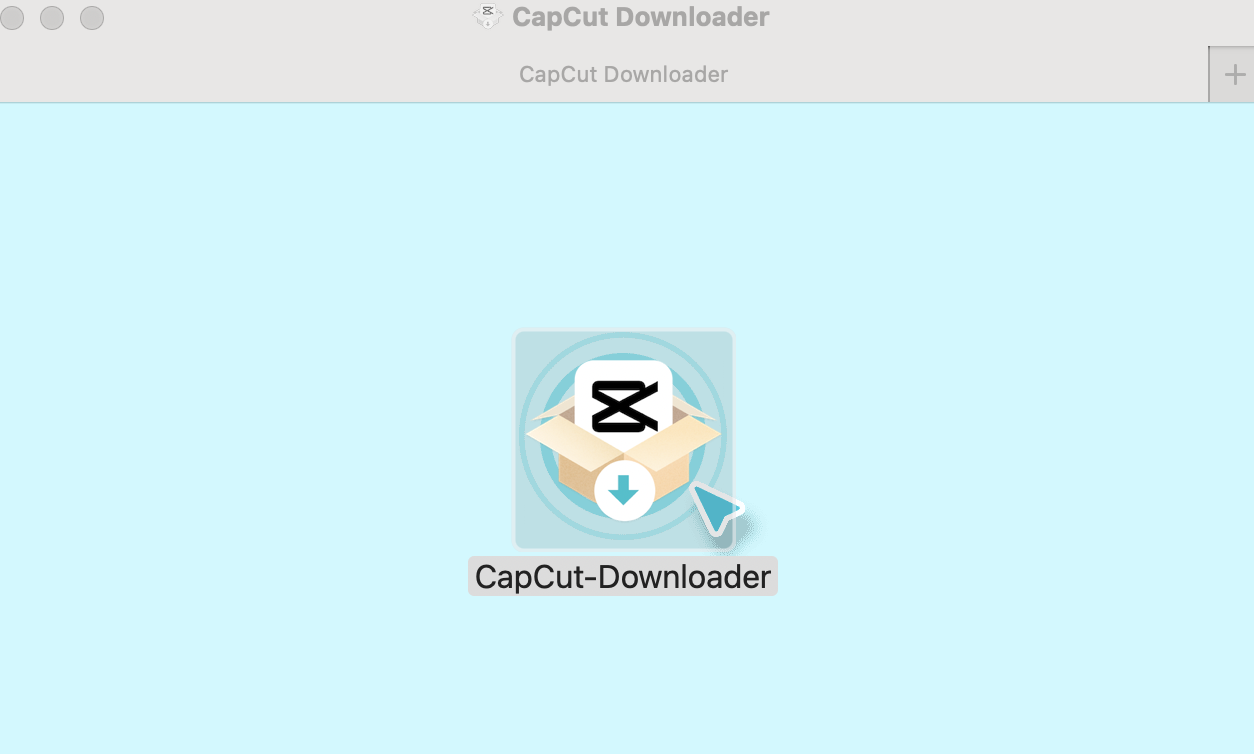Open the CapCut-Downloader installer icon
The width and height of the screenshot is (1254, 754).
point(624,439)
